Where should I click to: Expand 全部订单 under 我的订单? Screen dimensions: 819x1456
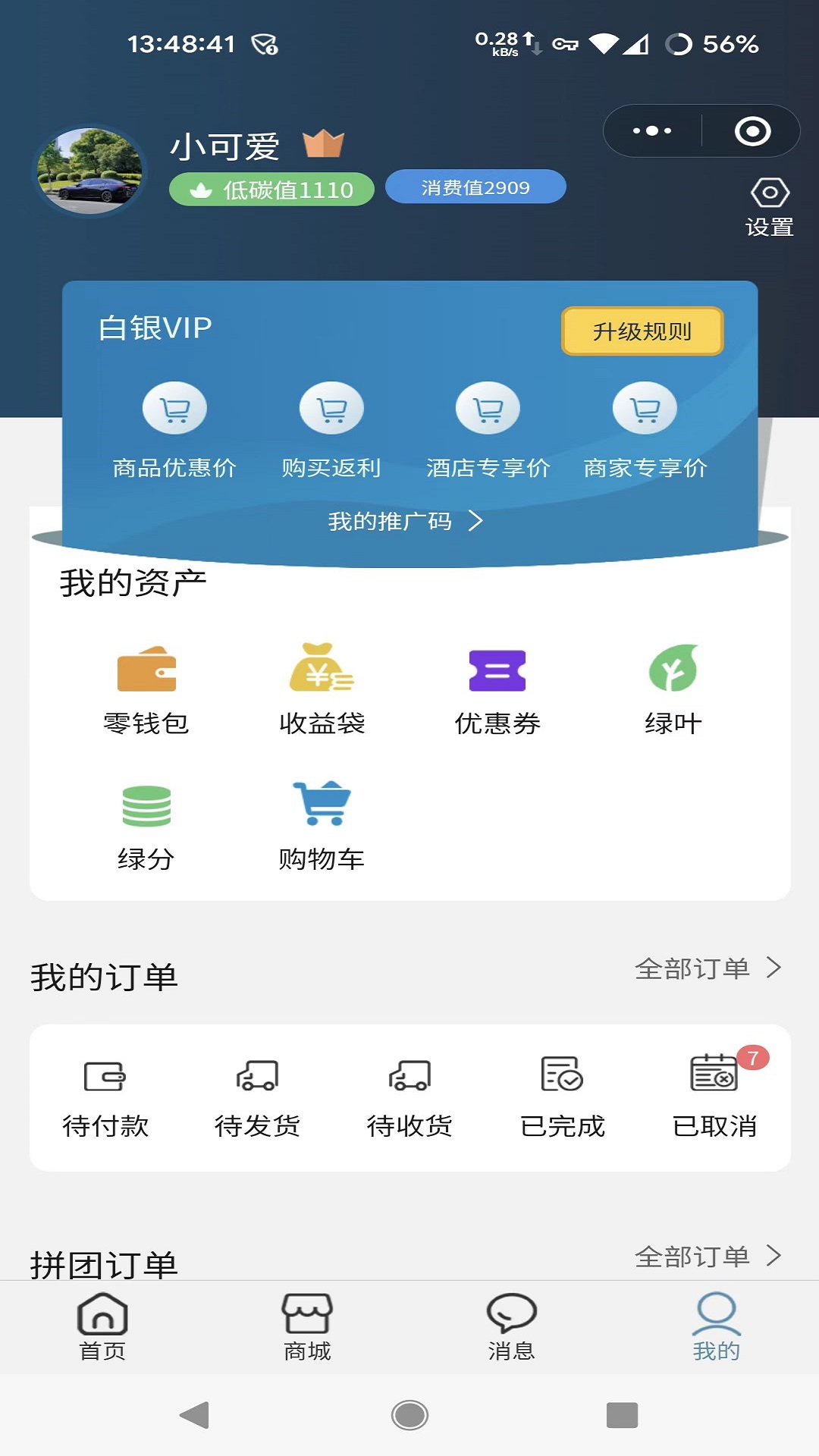click(709, 968)
